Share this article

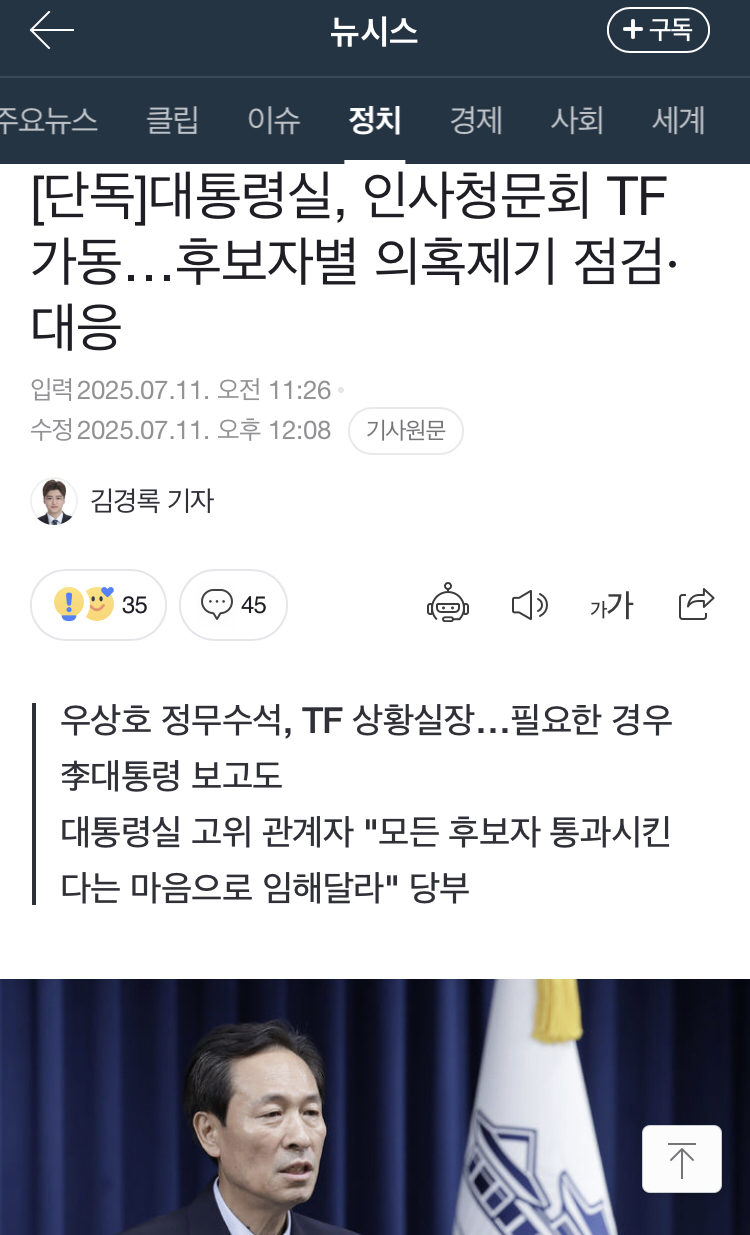point(696,605)
